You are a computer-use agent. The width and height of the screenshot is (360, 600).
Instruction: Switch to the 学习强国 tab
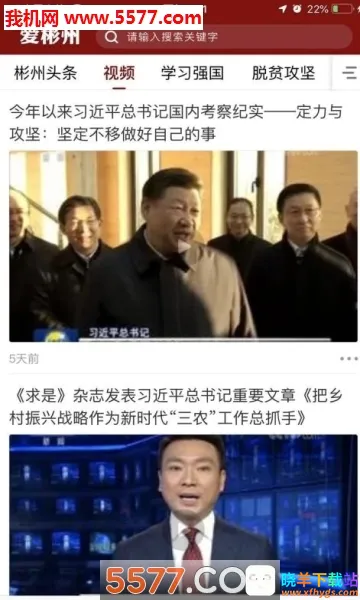(192, 73)
